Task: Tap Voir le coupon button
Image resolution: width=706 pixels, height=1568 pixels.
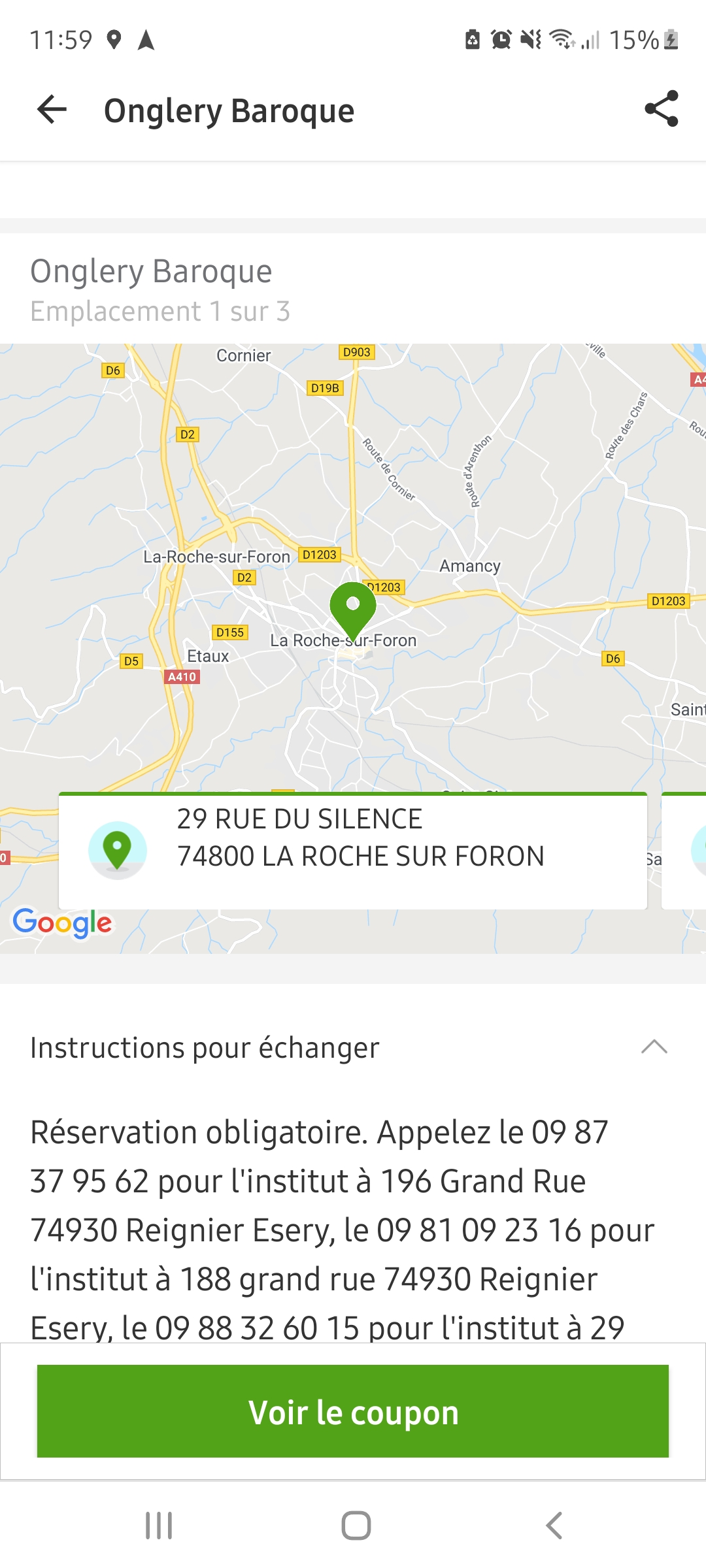Action: click(353, 1411)
